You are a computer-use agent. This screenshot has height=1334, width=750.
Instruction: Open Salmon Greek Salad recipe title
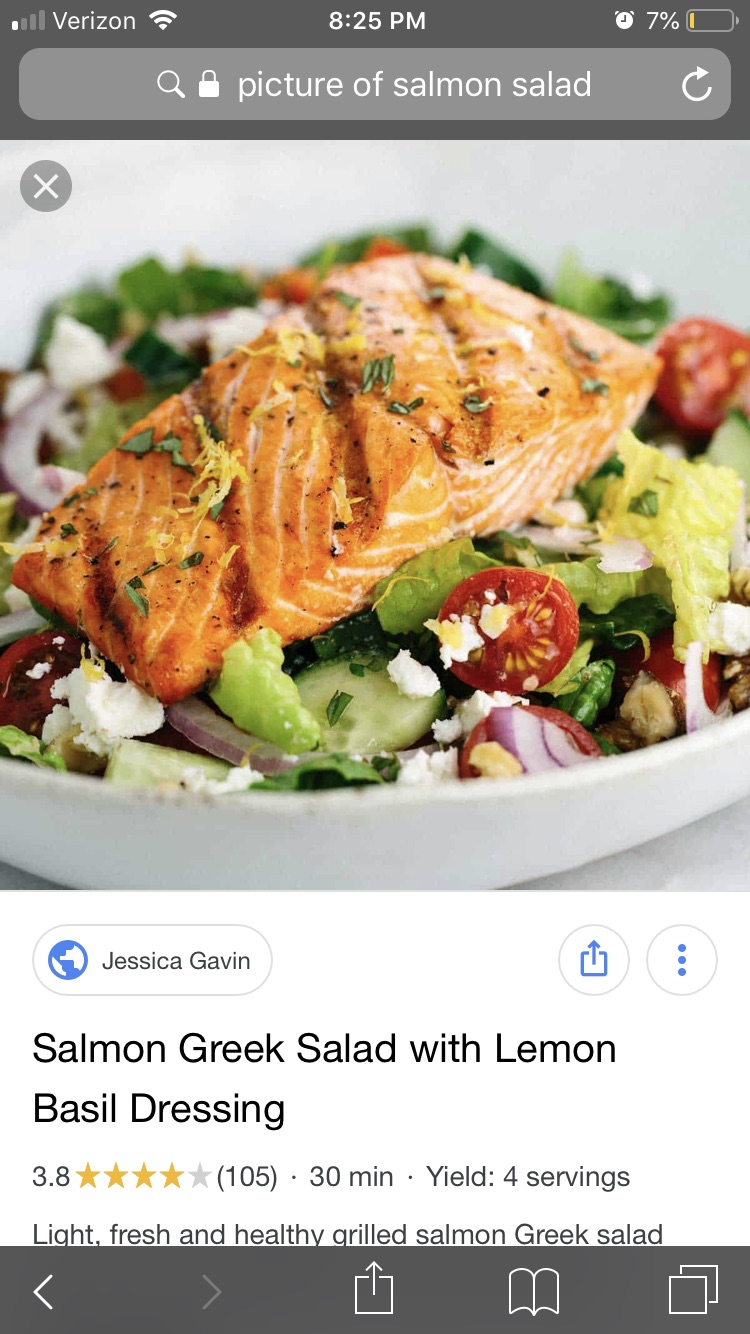point(324,1078)
